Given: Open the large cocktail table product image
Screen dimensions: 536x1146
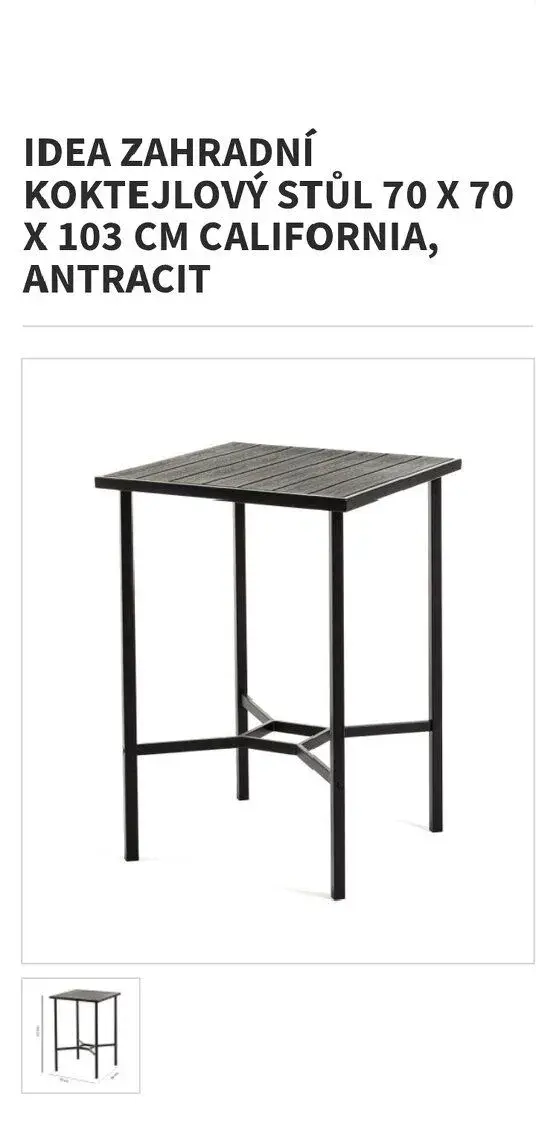Looking at the screenshot, I should tap(277, 661).
